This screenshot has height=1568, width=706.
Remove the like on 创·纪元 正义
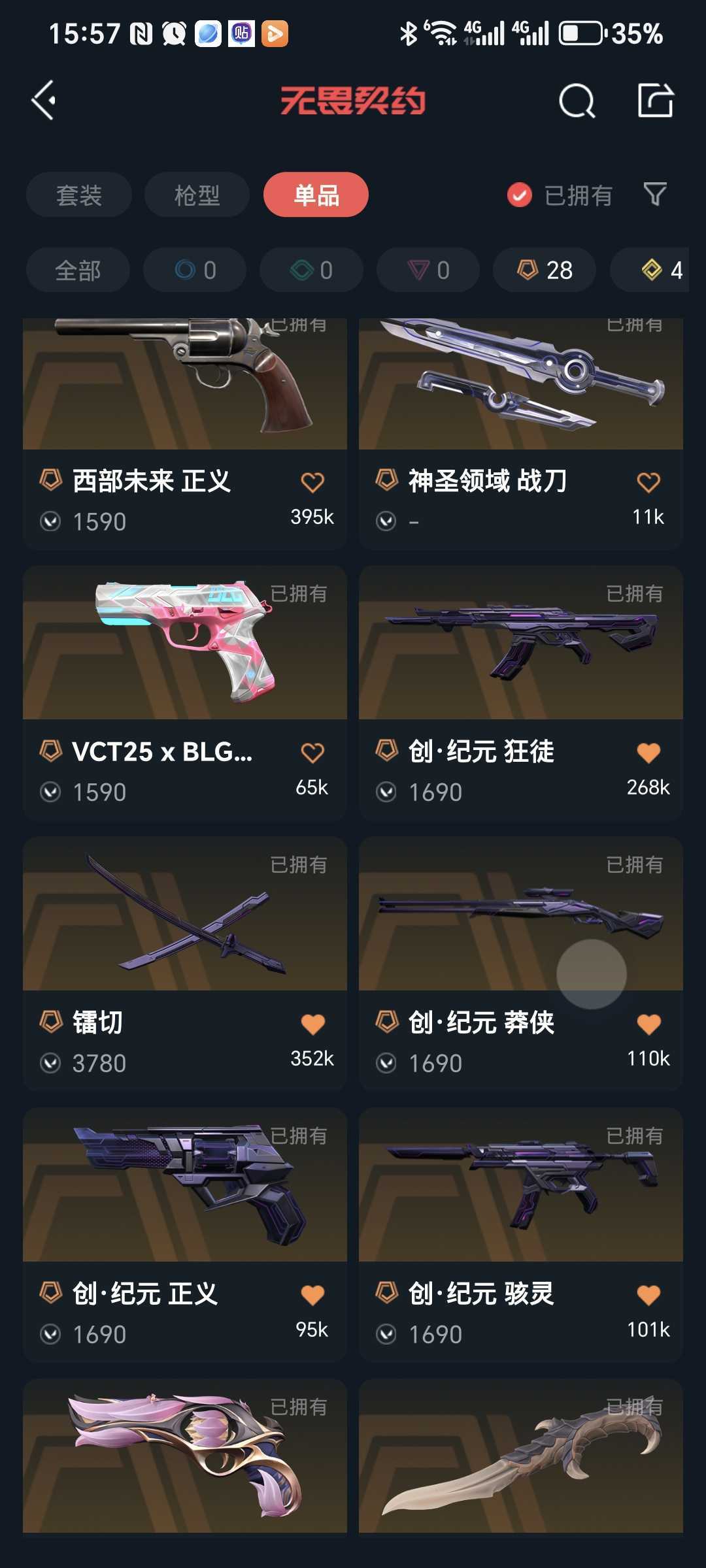pyautogui.click(x=312, y=1295)
